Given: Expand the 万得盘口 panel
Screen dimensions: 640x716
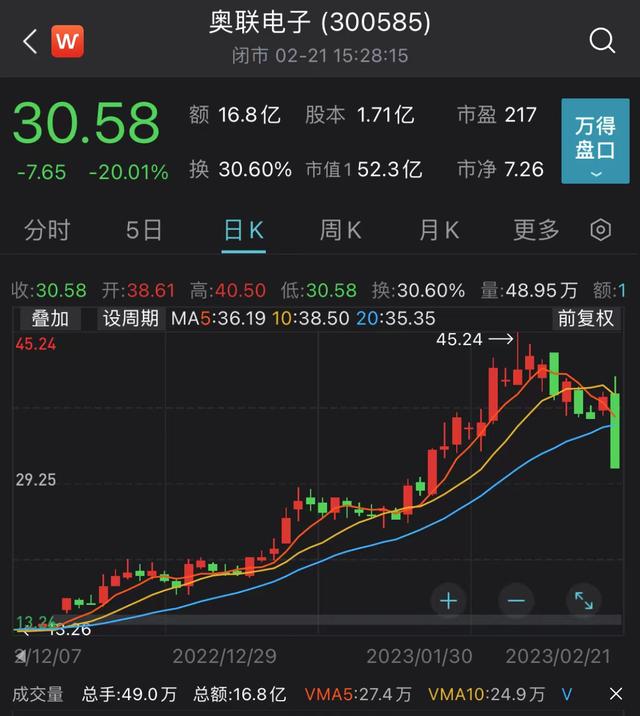Looking at the screenshot, I should pos(595,141).
